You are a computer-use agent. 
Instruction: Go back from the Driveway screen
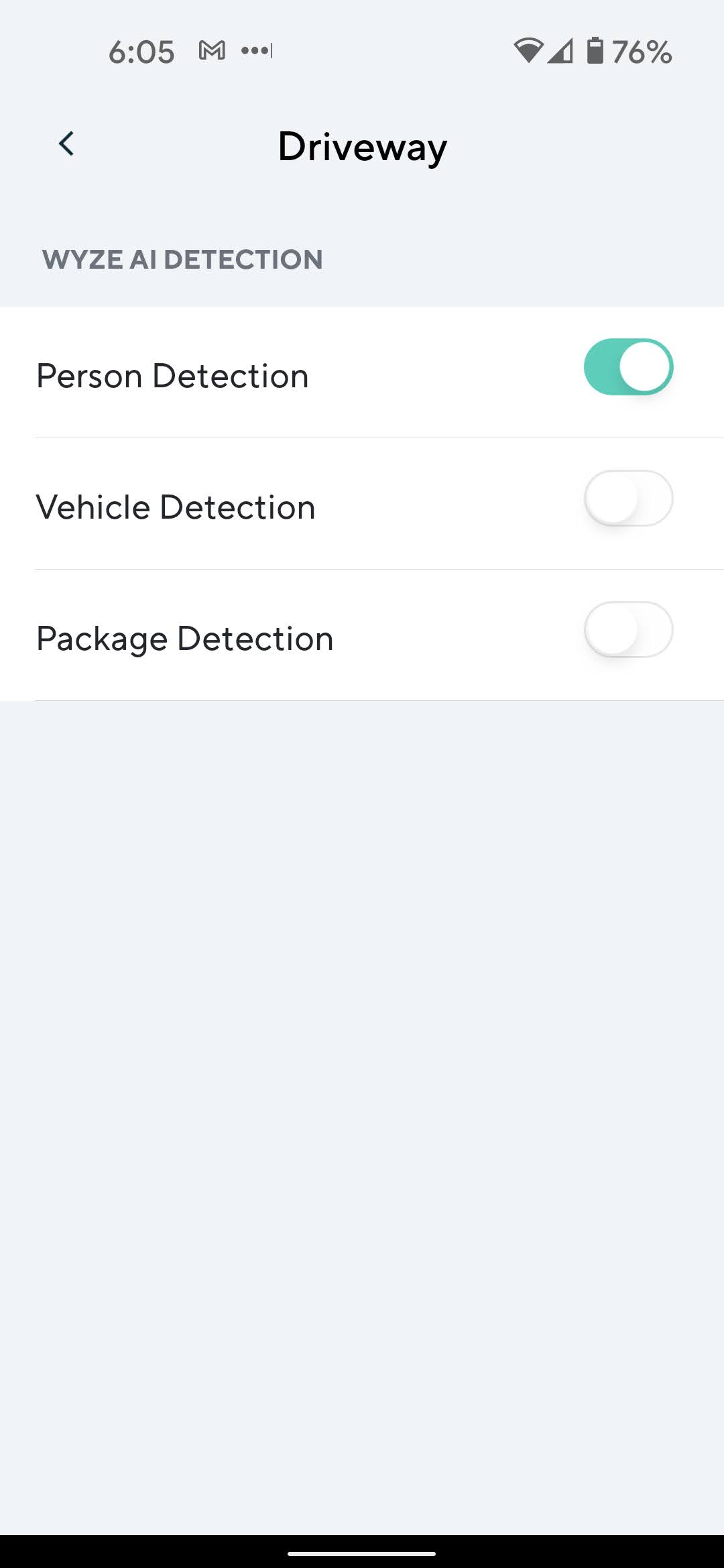[x=66, y=144]
